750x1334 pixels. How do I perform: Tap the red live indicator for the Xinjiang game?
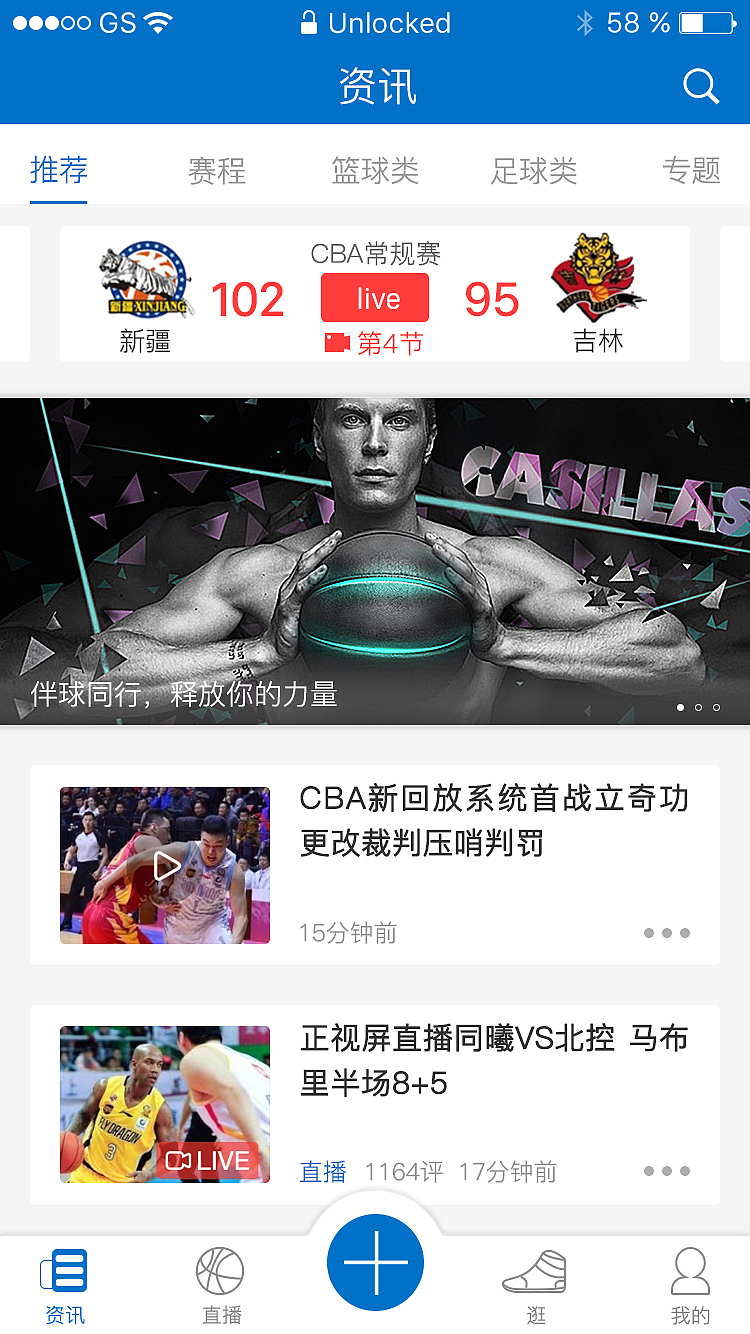pyautogui.click(x=374, y=297)
